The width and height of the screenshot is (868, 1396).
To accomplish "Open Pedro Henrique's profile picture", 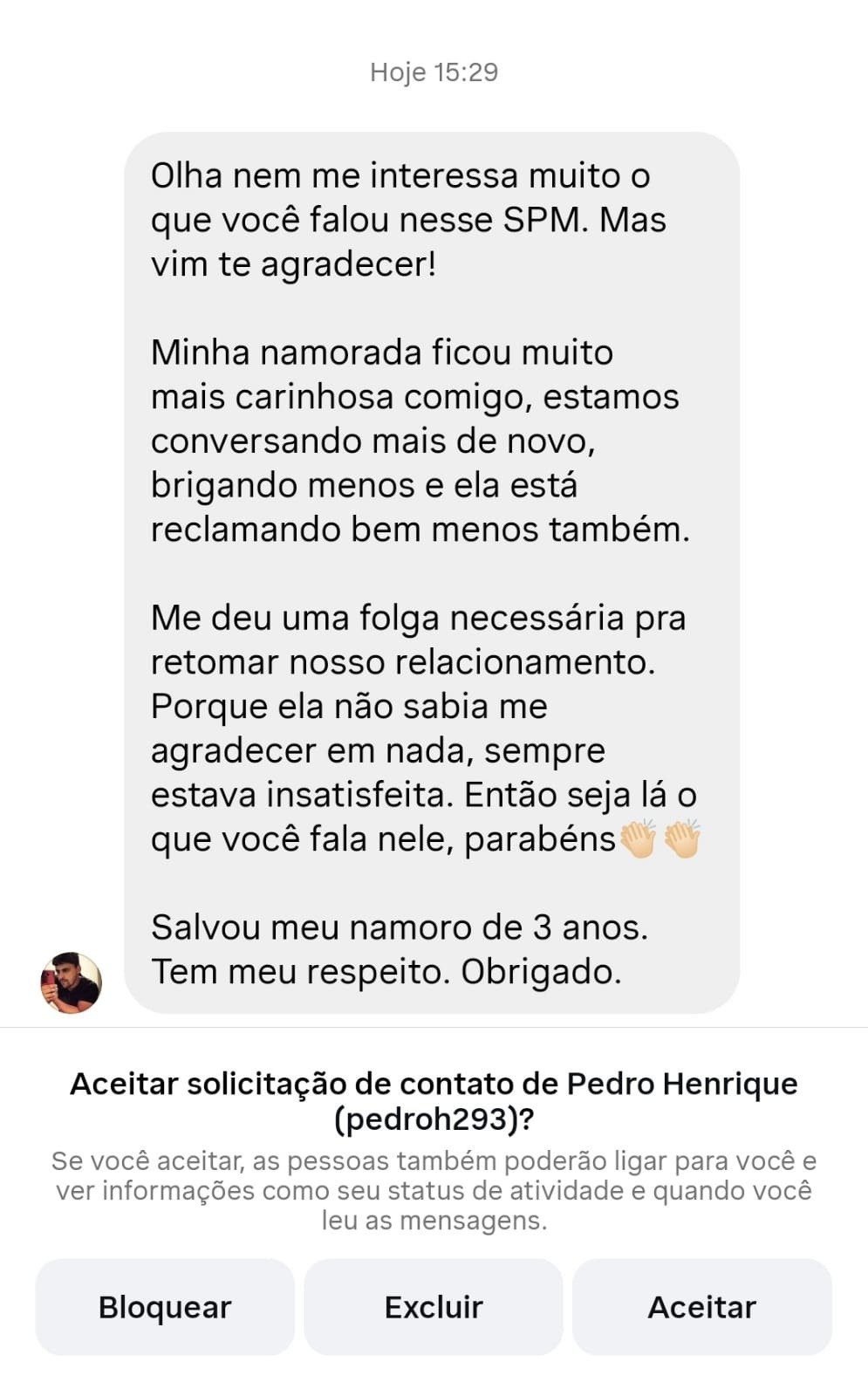I will click(72, 982).
